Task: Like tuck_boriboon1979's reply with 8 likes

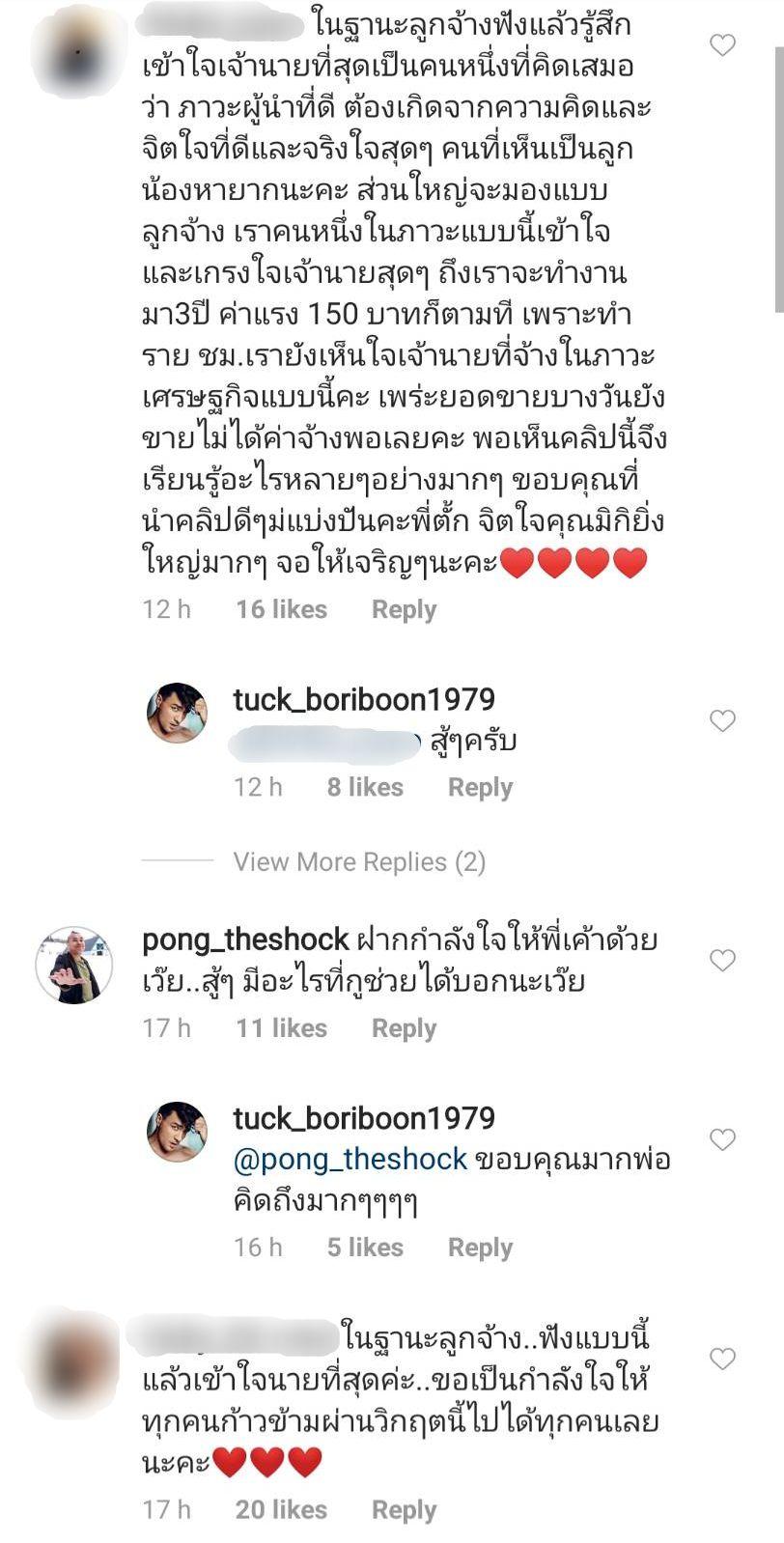Action: point(722,720)
